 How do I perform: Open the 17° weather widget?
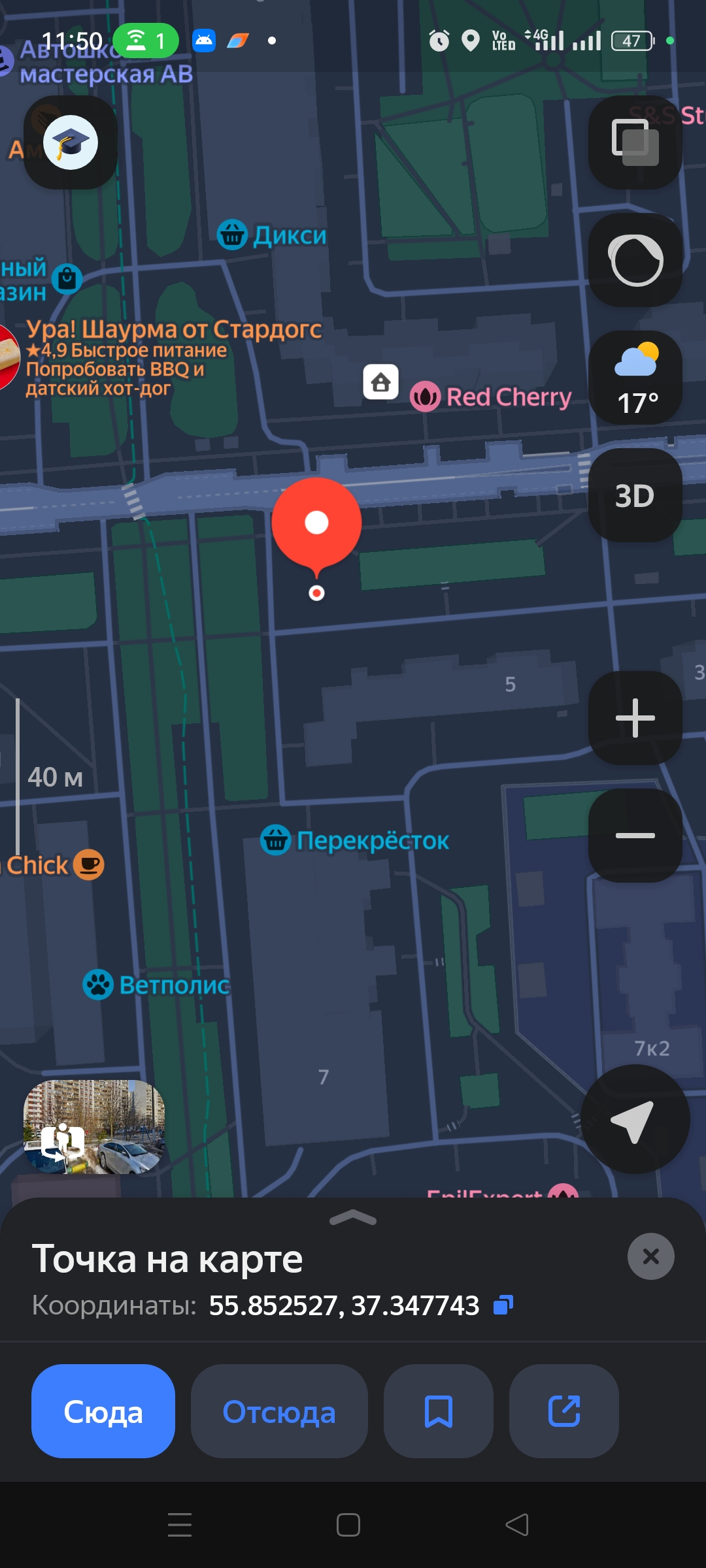635,378
